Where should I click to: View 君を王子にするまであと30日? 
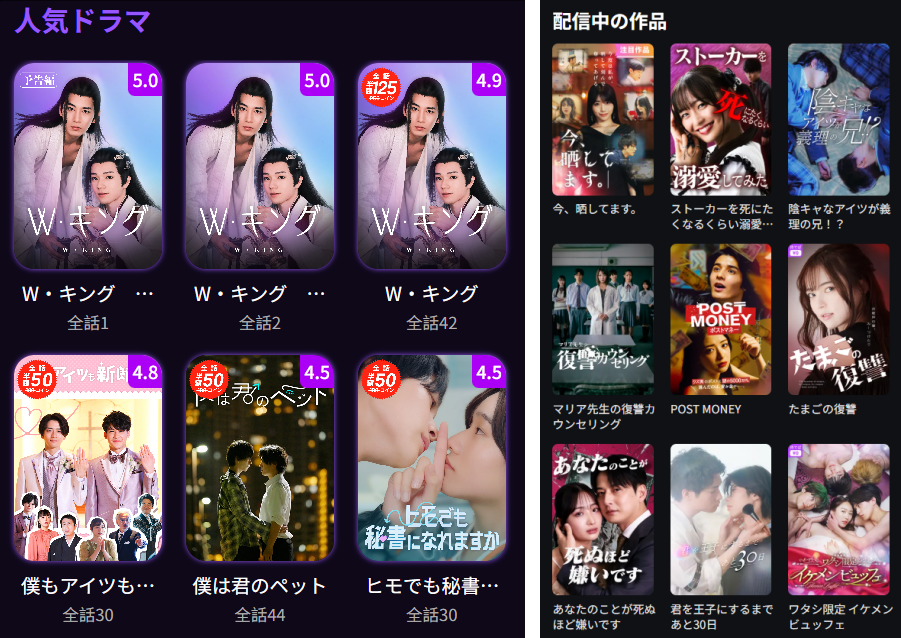point(721,519)
